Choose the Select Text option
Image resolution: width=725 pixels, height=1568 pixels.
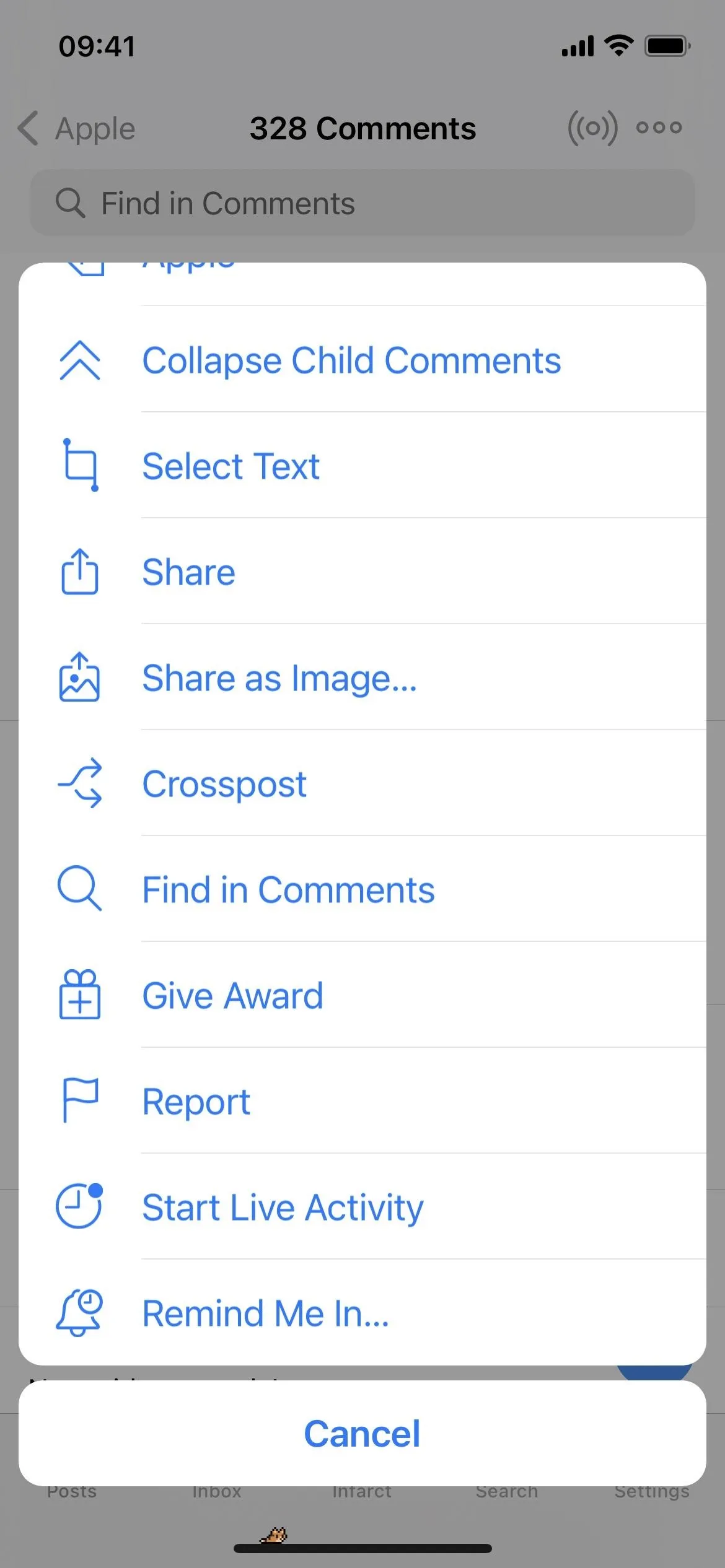(x=362, y=465)
